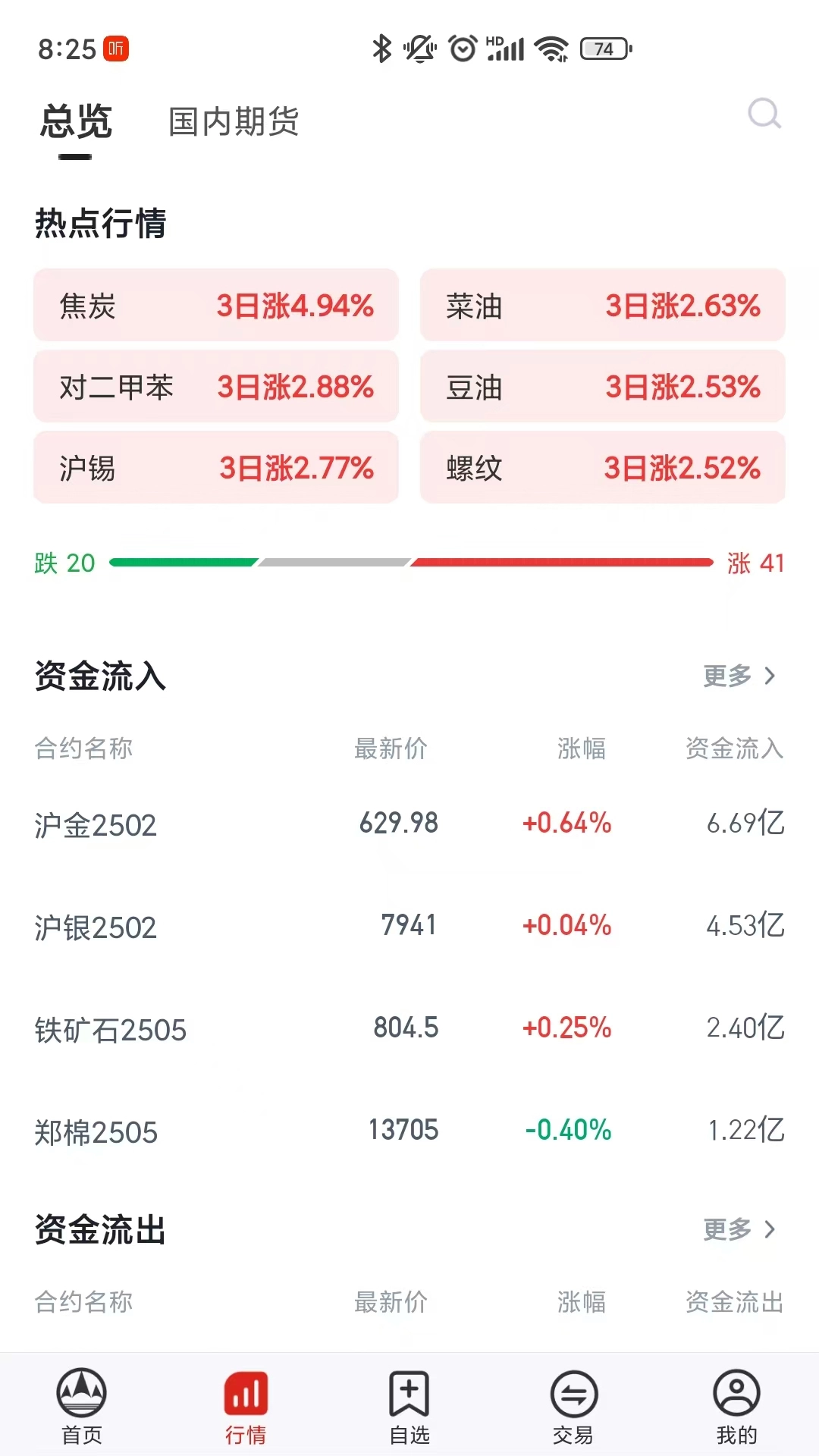Open the 沪银2502 contract row
This screenshot has width=819, height=1456.
click(409, 926)
